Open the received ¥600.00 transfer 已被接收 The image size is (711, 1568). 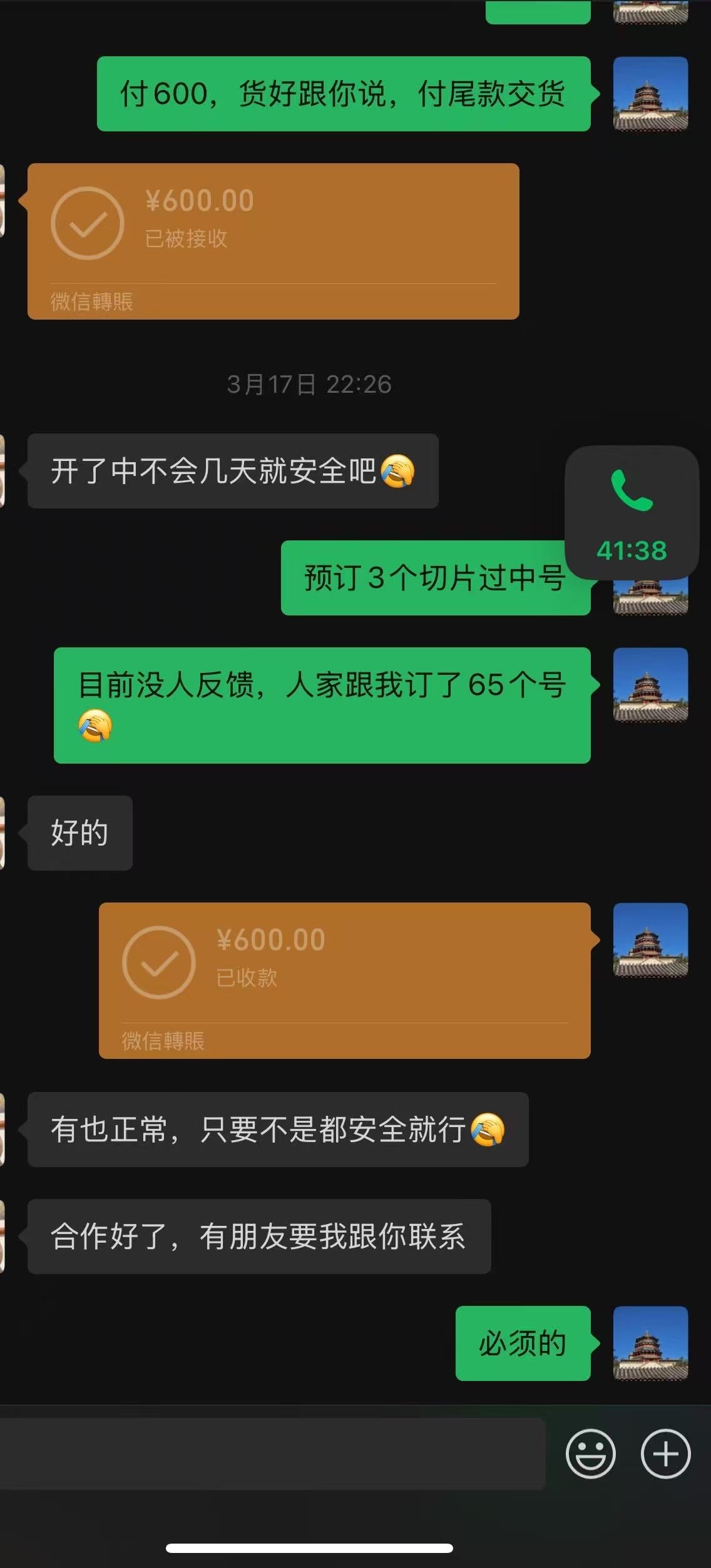pos(273,241)
